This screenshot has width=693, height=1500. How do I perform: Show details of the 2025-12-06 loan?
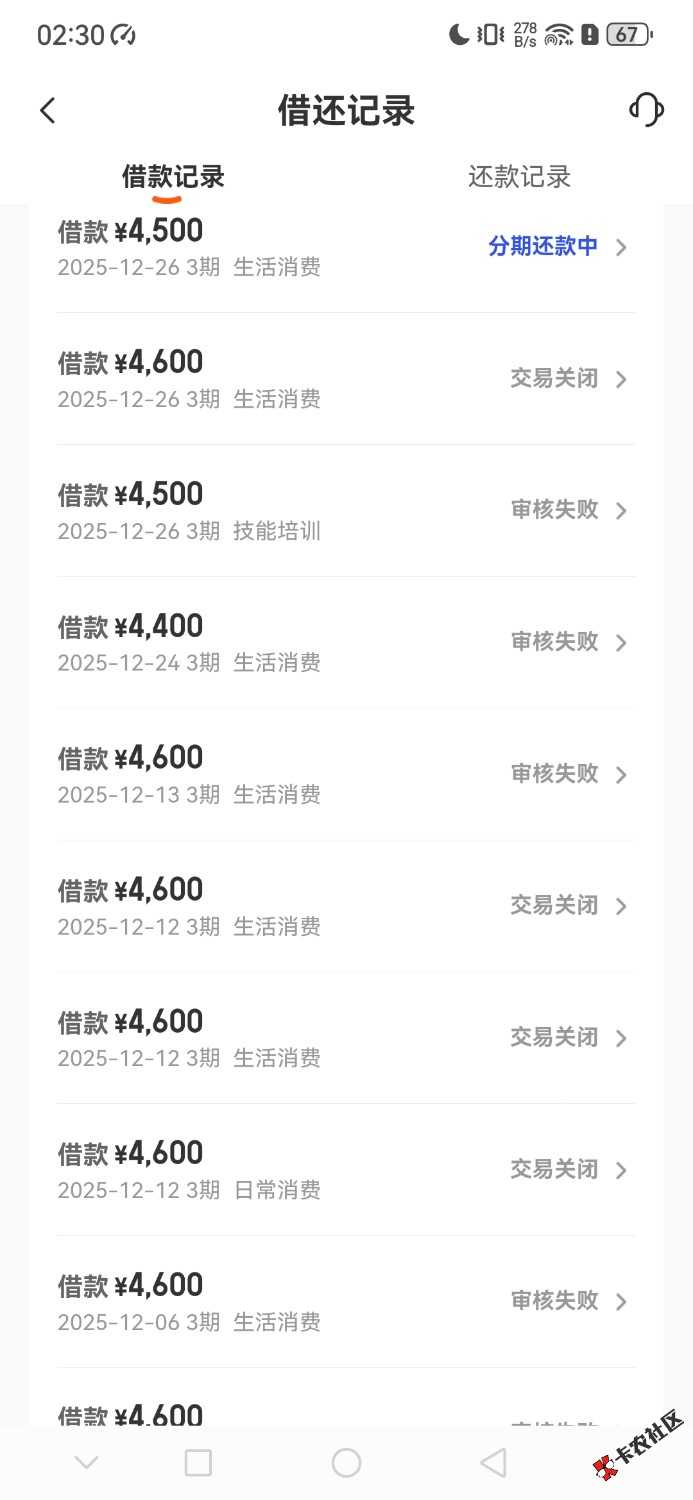coord(345,1302)
